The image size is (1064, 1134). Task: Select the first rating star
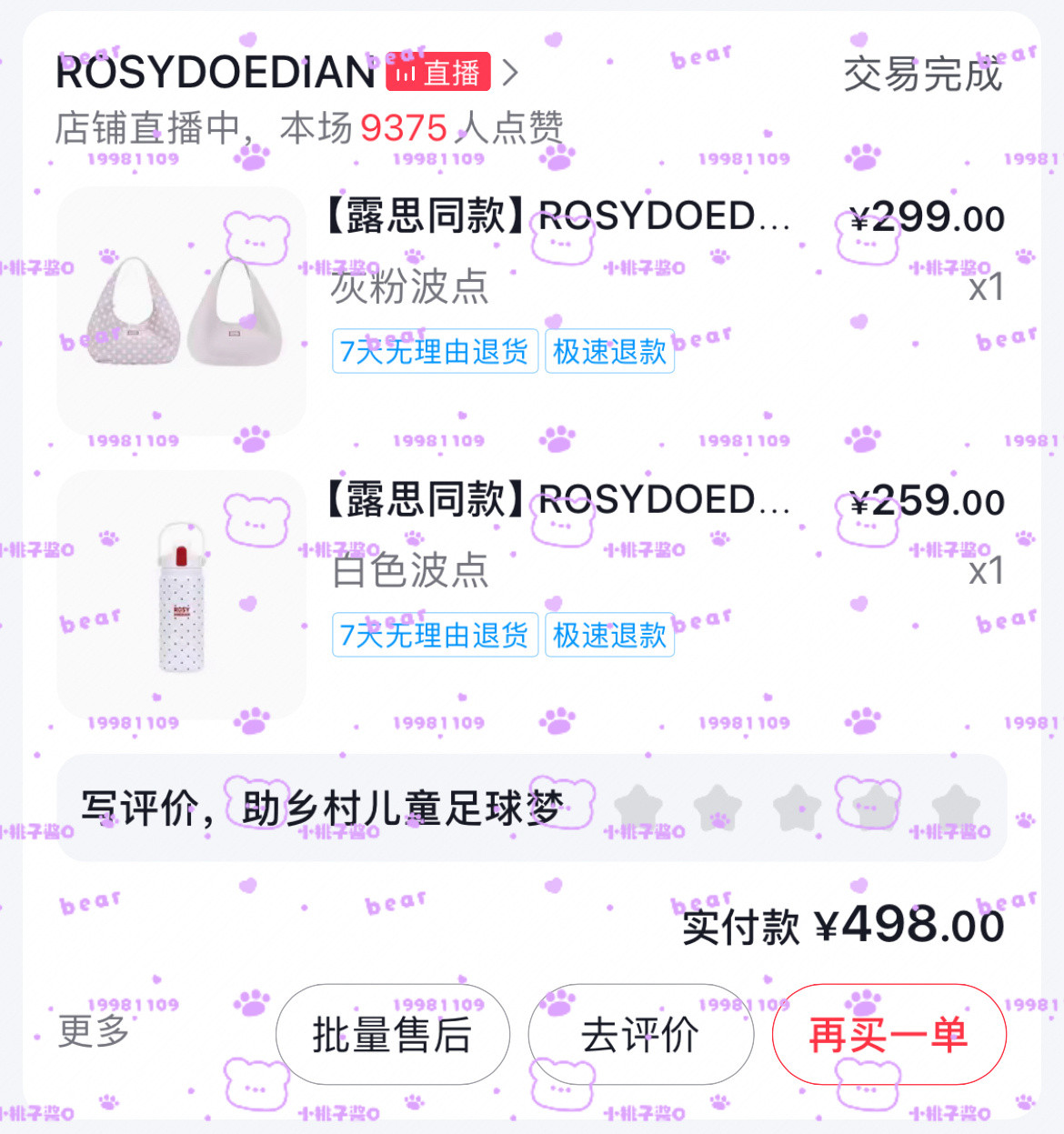(639, 806)
